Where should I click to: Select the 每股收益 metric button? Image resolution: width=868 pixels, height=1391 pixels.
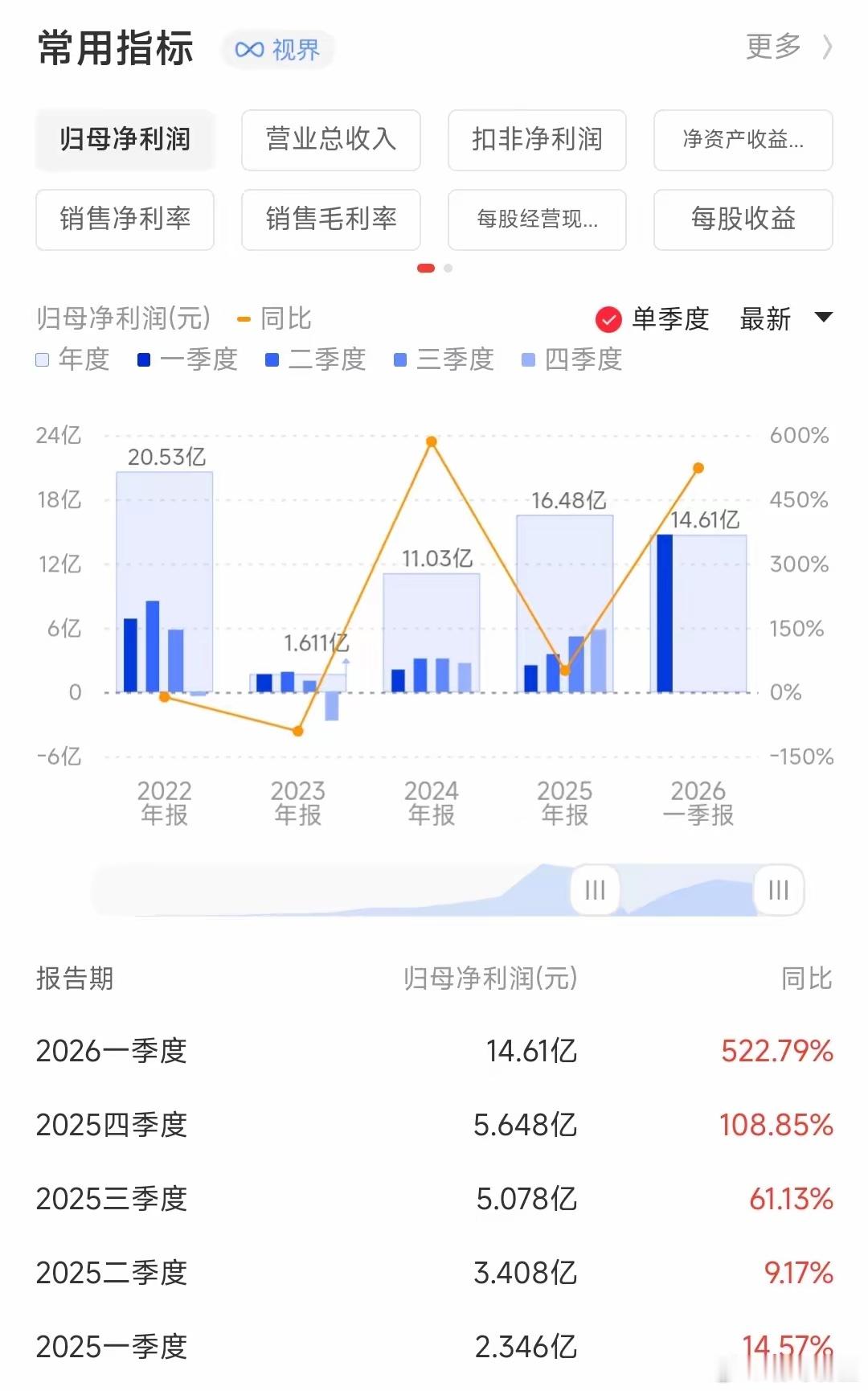tap(743, 220)
